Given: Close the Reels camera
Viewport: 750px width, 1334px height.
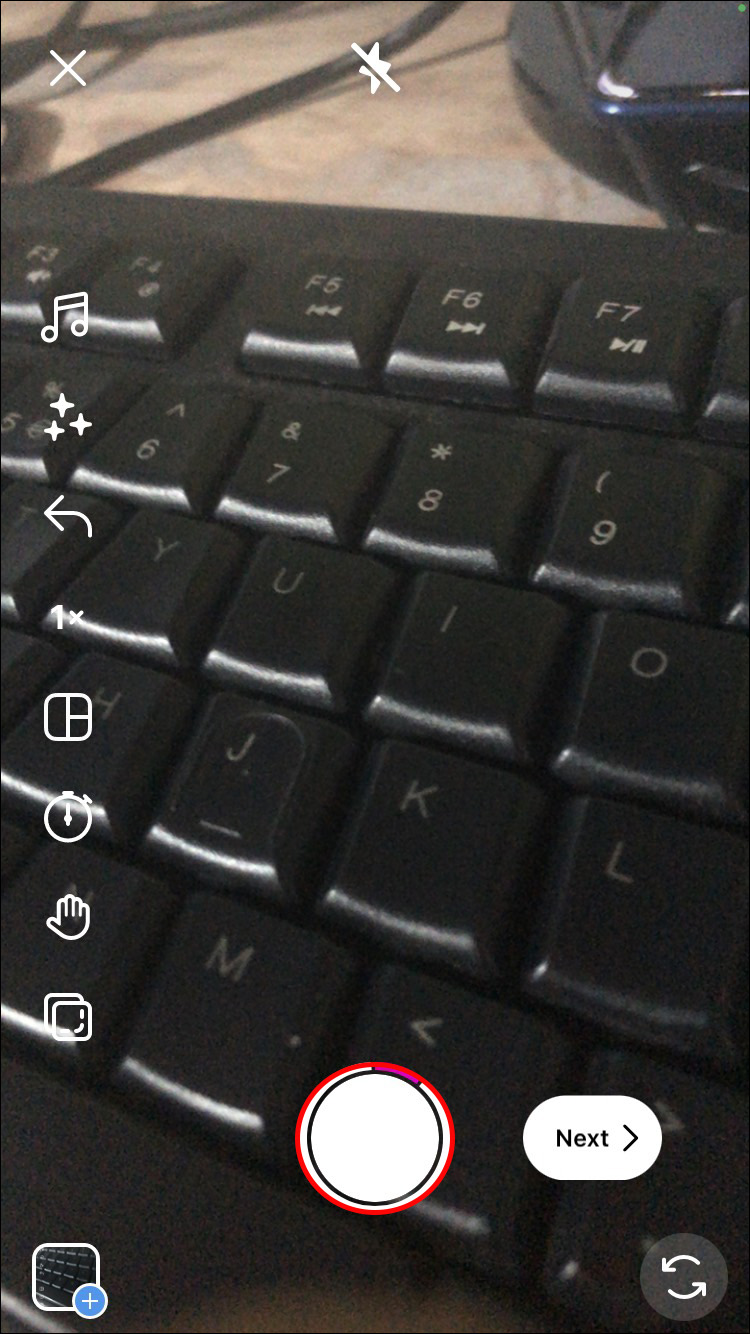Looking at the screenshot, I should [68, 69].
